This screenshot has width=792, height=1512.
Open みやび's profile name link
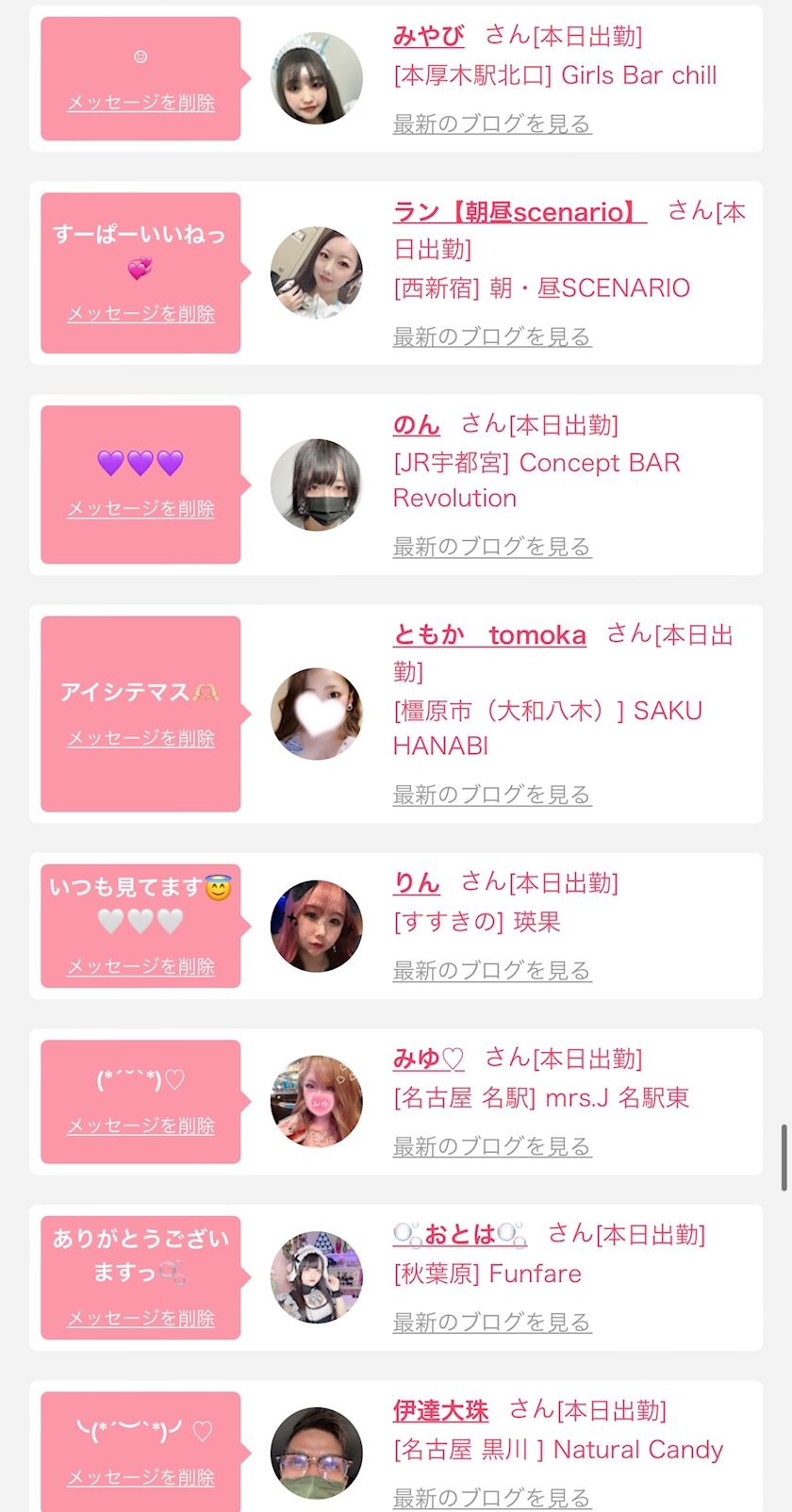428,36
